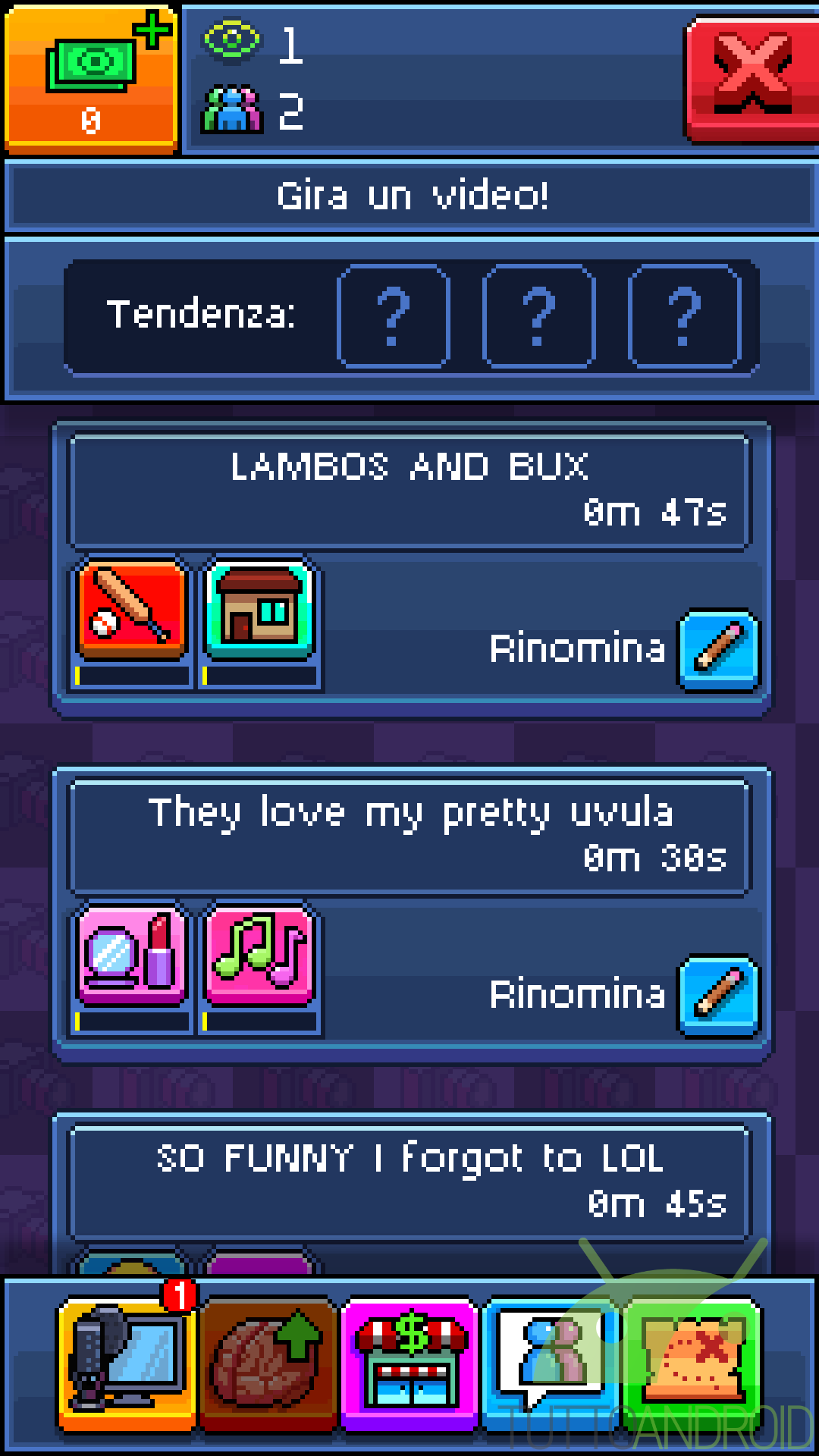Open the treasure map tab
Image resolution: width=819 pixels, height=1456 pixels.
point(692,1363)
